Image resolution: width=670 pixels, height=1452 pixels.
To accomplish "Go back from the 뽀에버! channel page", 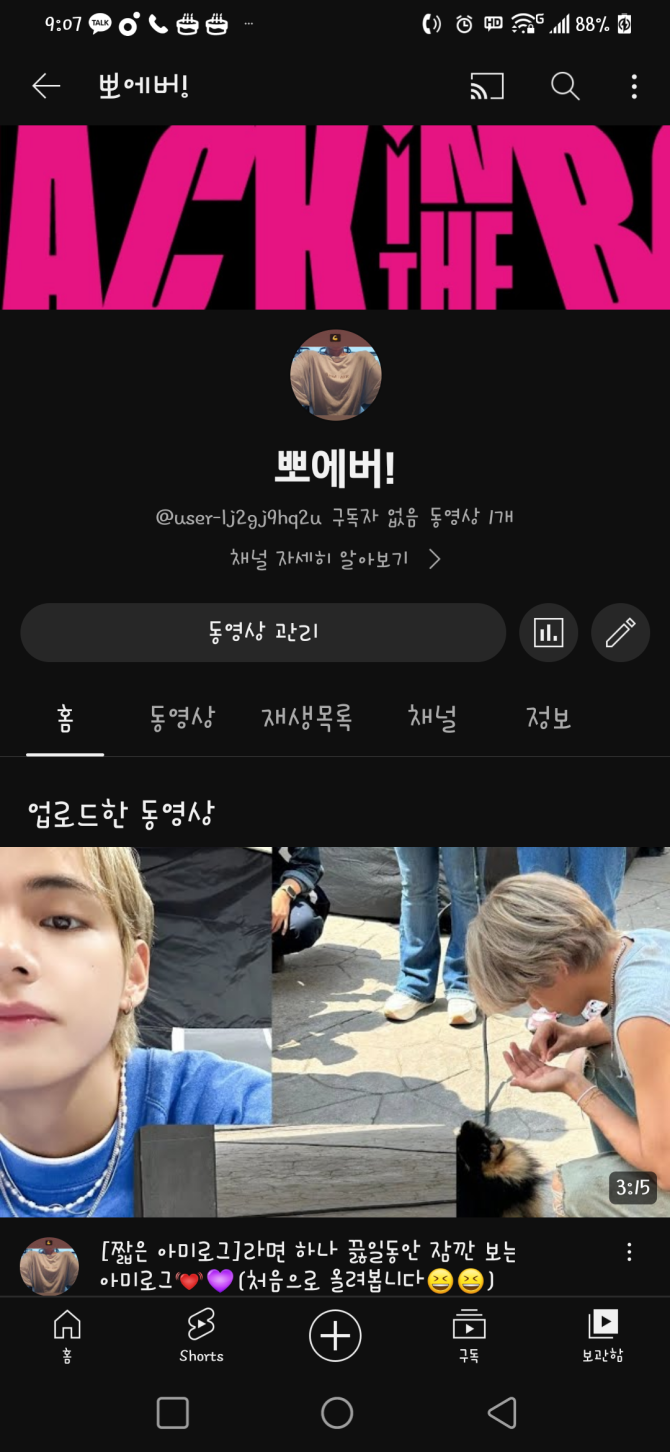I will 46,87.
